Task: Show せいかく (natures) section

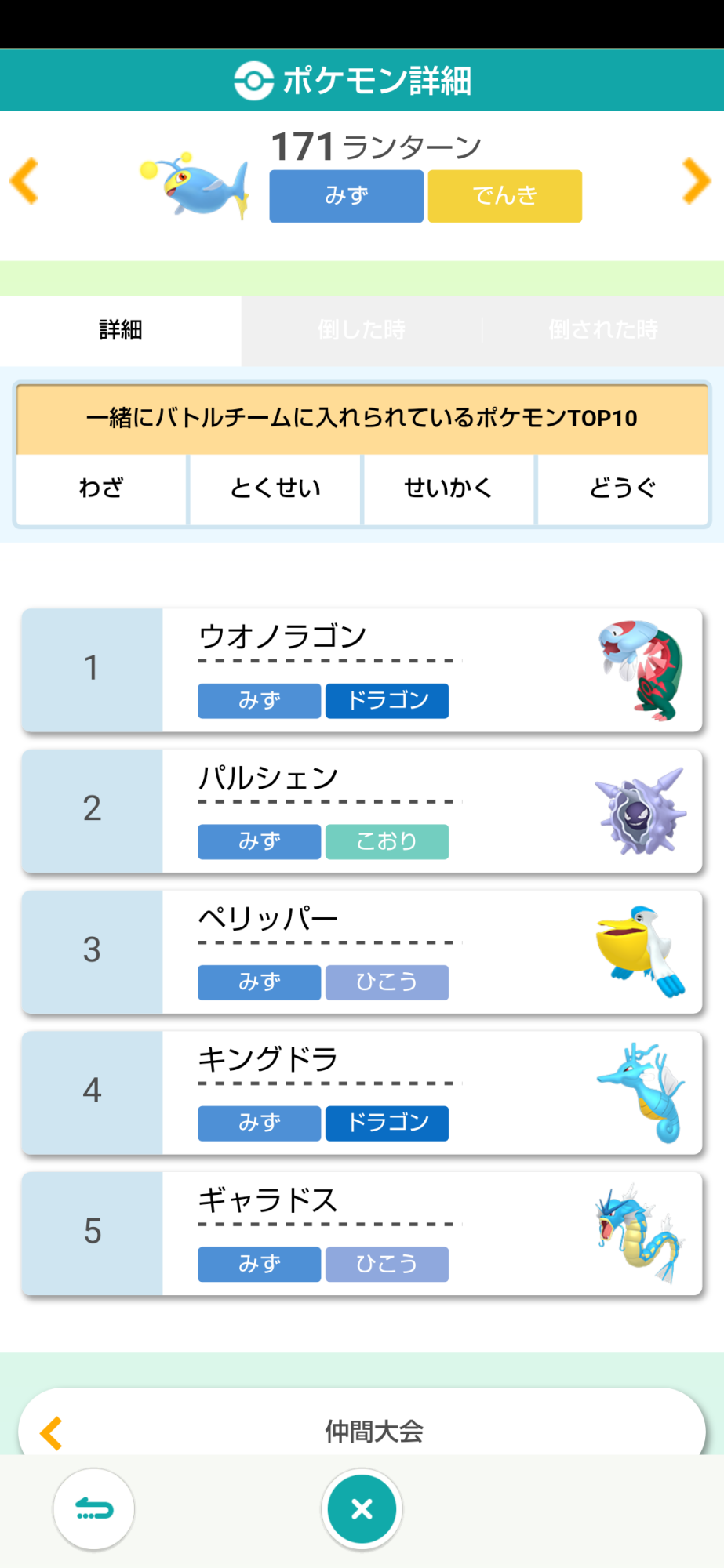Action: 449,488
